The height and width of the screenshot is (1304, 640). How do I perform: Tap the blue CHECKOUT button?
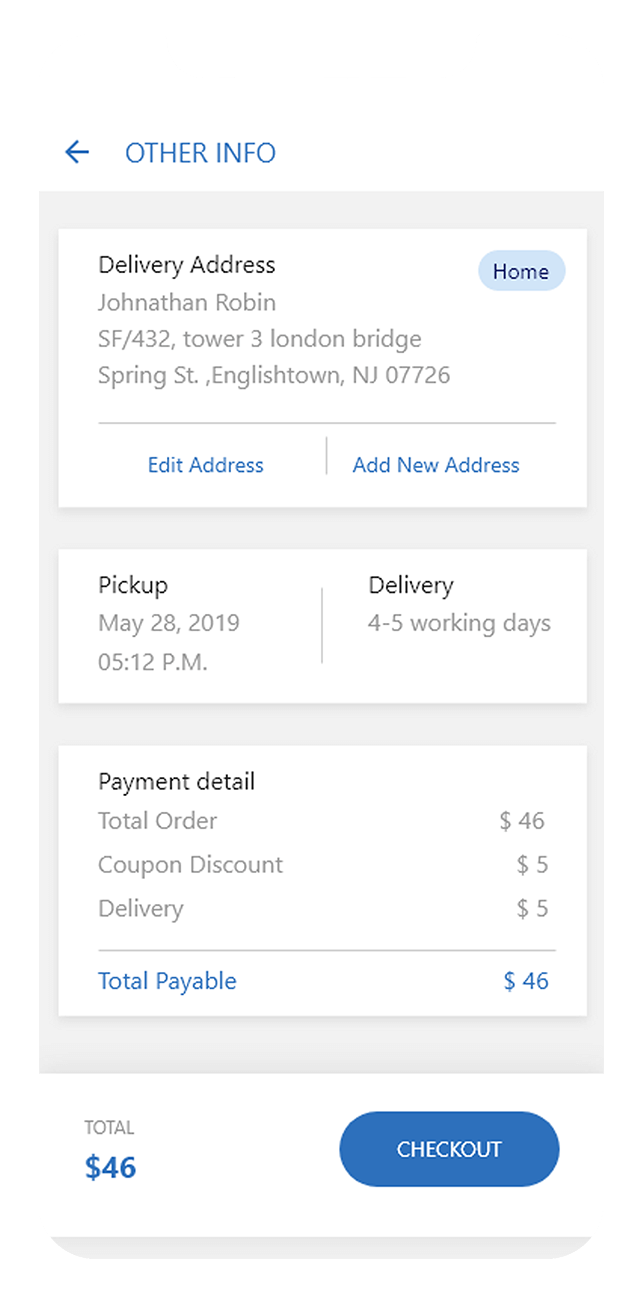pos(449,1149)
